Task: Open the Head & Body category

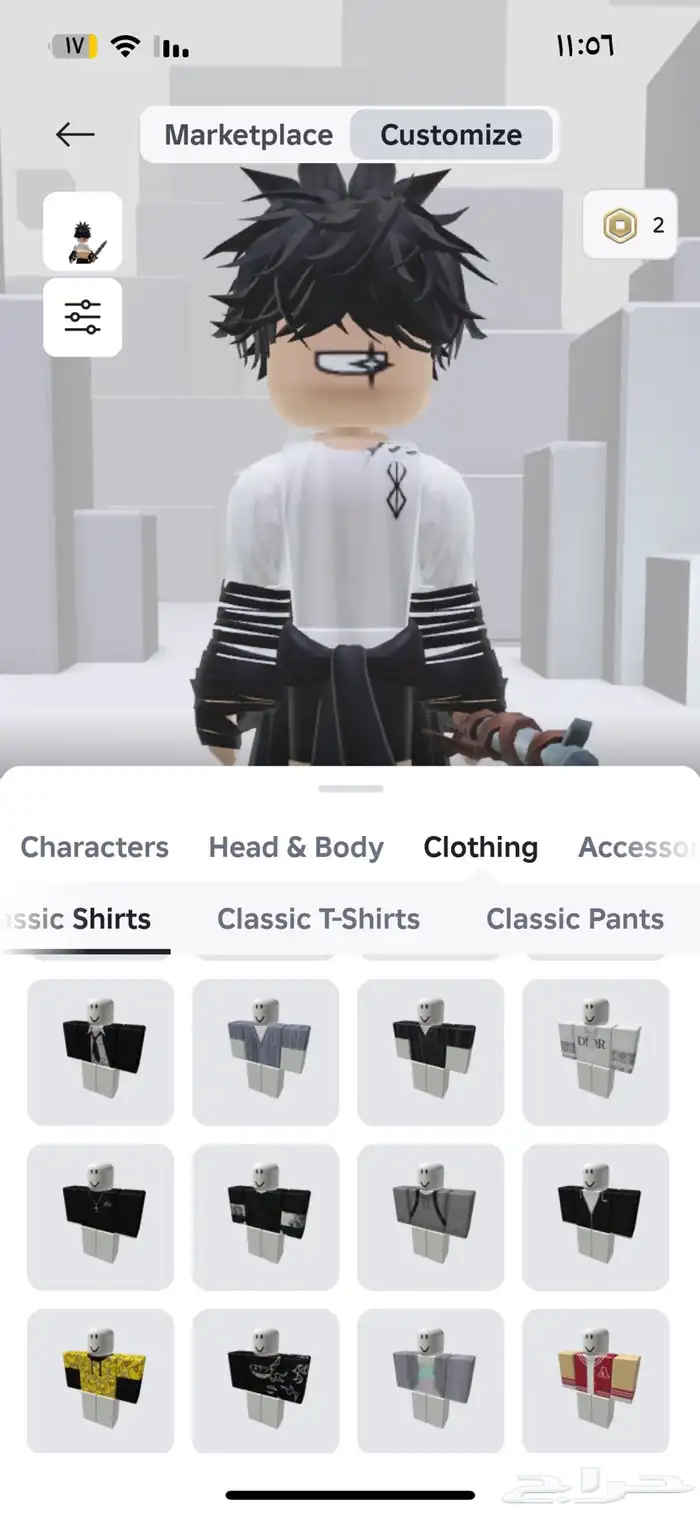Action: (296, 847)
